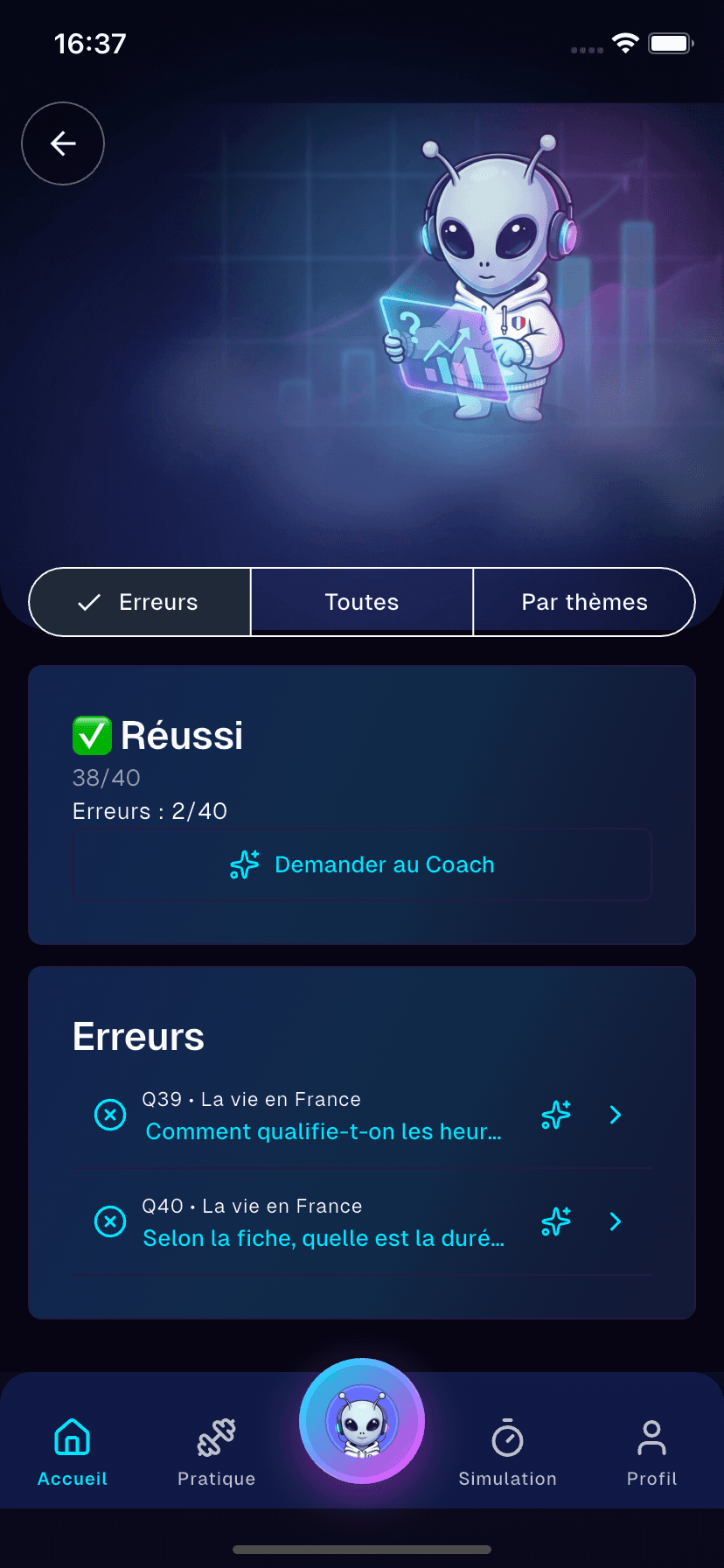Switch filter to Toutes
The width and height of the screenshot is (724, 1568).
pyautogui.click(x=361, y=601)
